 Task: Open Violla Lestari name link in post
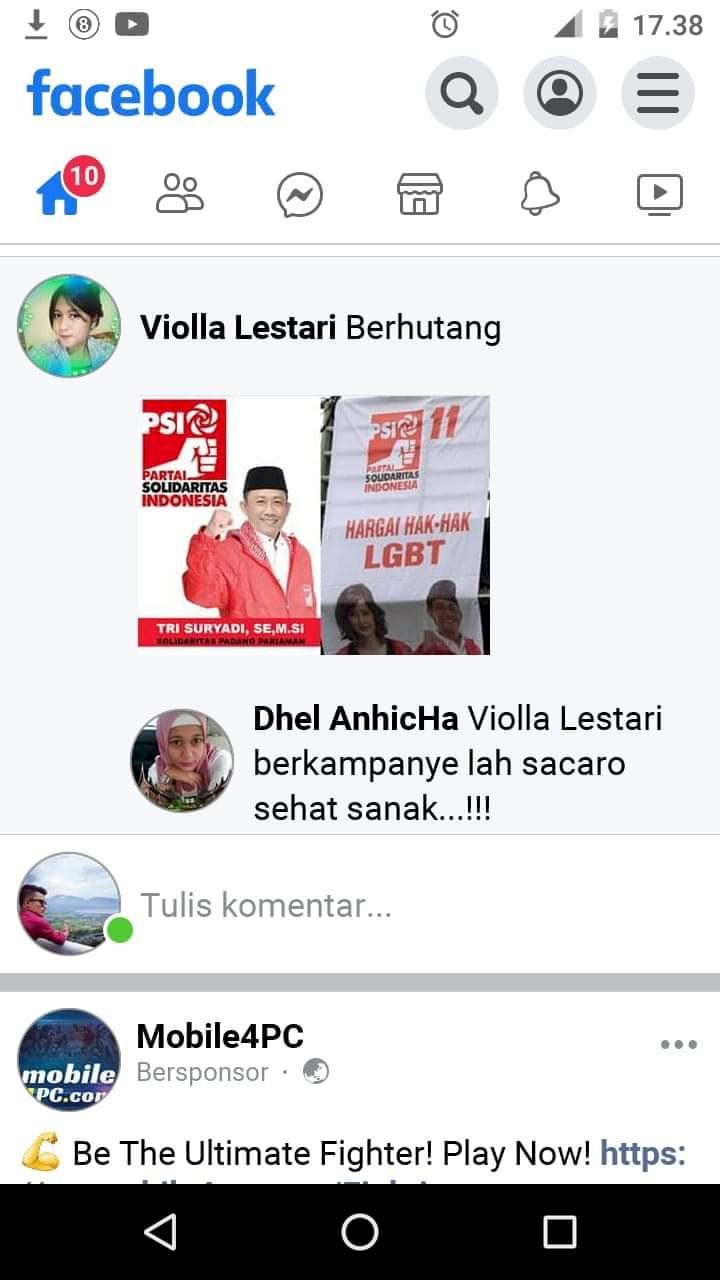point(238,327)
